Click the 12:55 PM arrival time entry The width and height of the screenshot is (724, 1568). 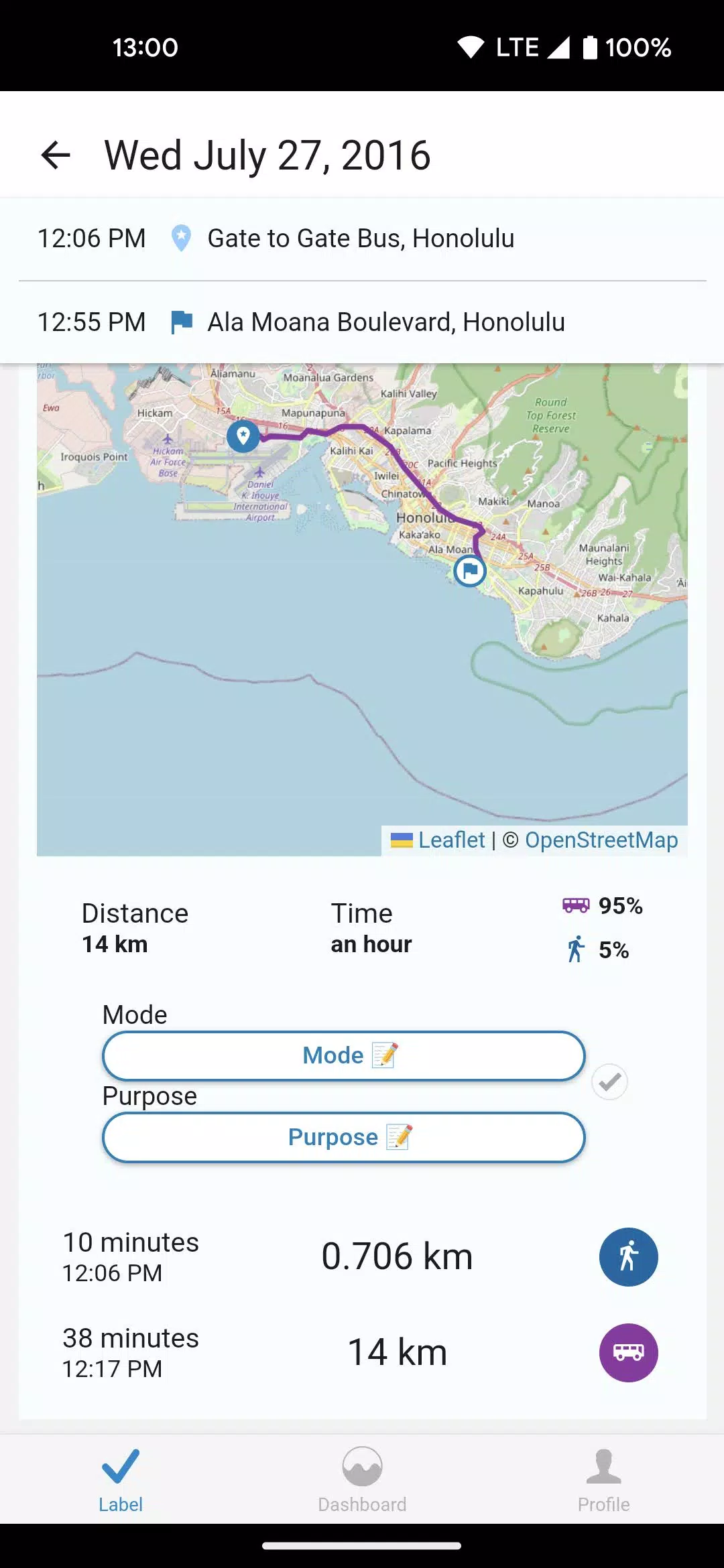[93, 322]
